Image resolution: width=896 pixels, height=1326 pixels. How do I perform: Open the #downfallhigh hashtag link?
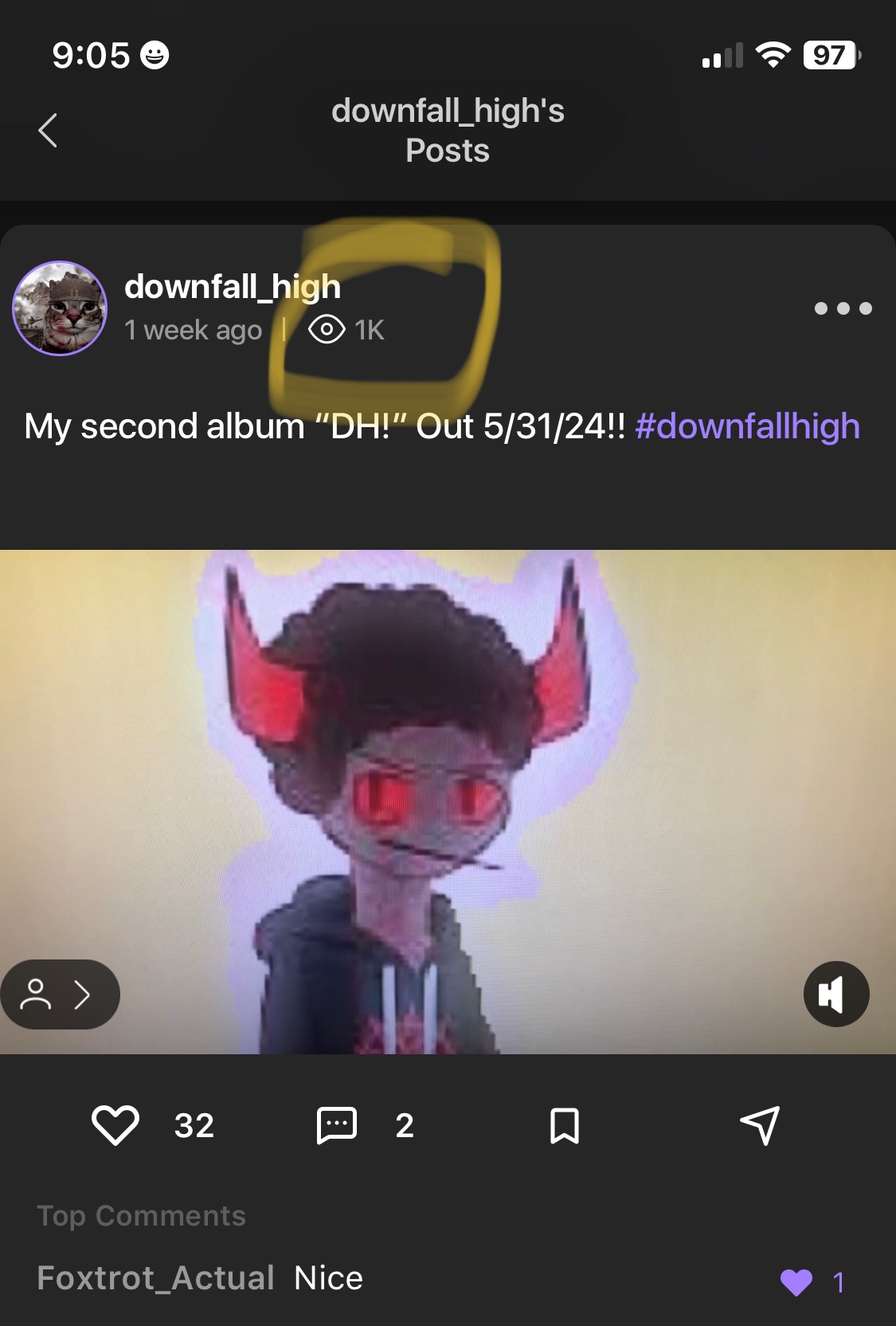pyautogui.click(x=747, y=426)
